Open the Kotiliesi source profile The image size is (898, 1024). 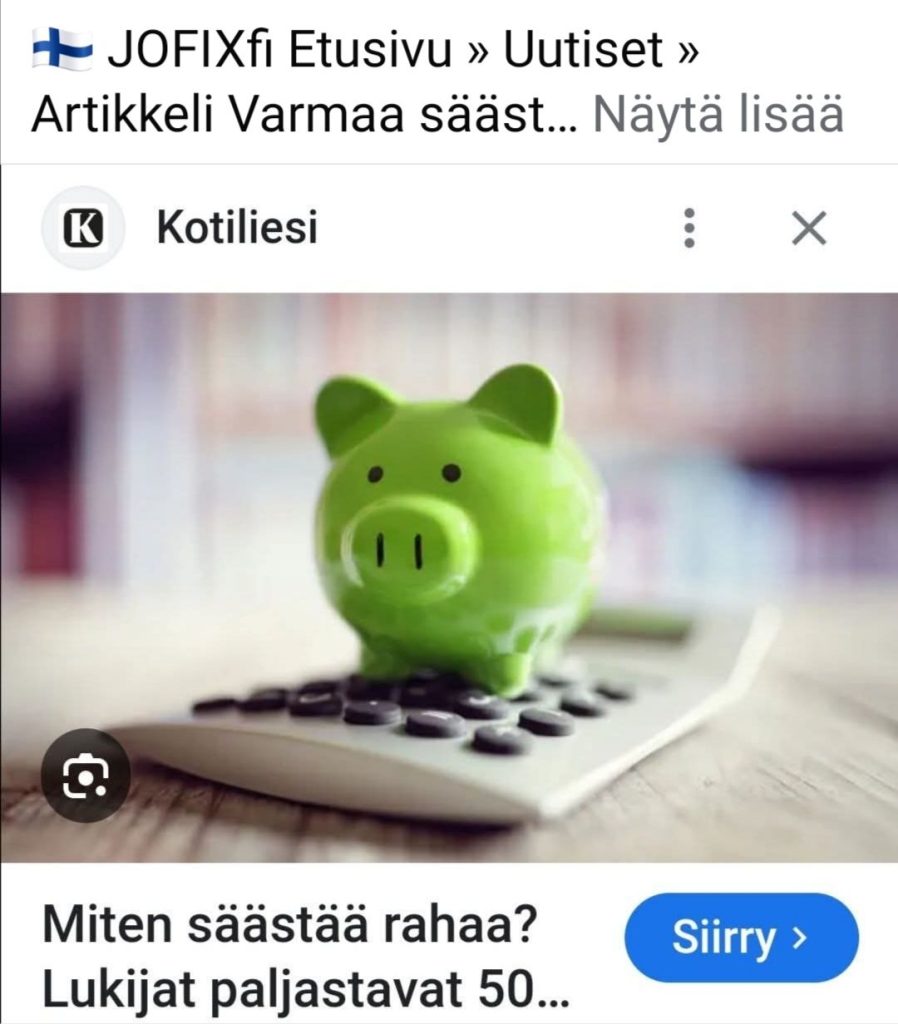click(236, 229)
